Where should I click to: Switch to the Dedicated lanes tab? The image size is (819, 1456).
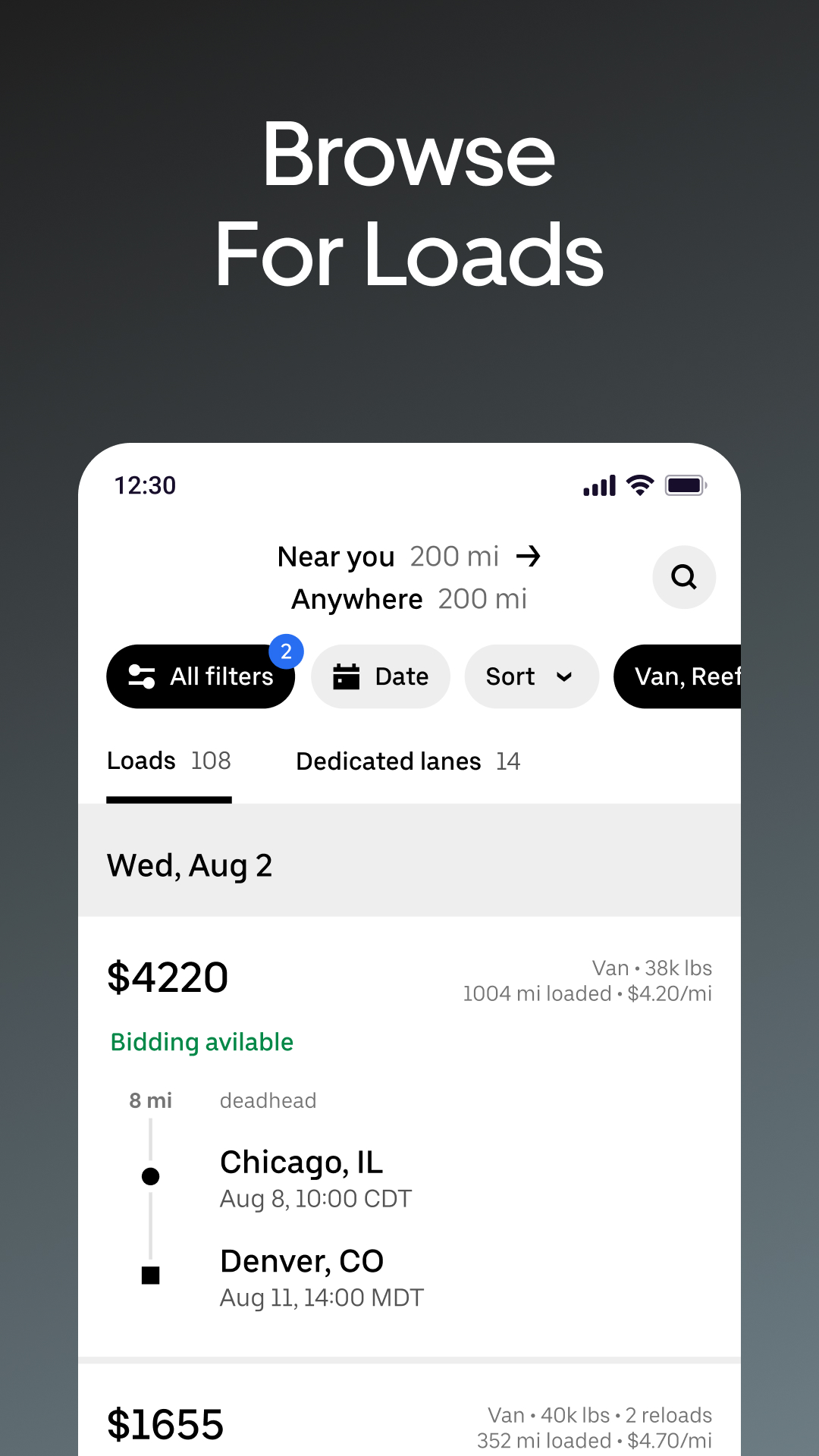tap(408, 761)
